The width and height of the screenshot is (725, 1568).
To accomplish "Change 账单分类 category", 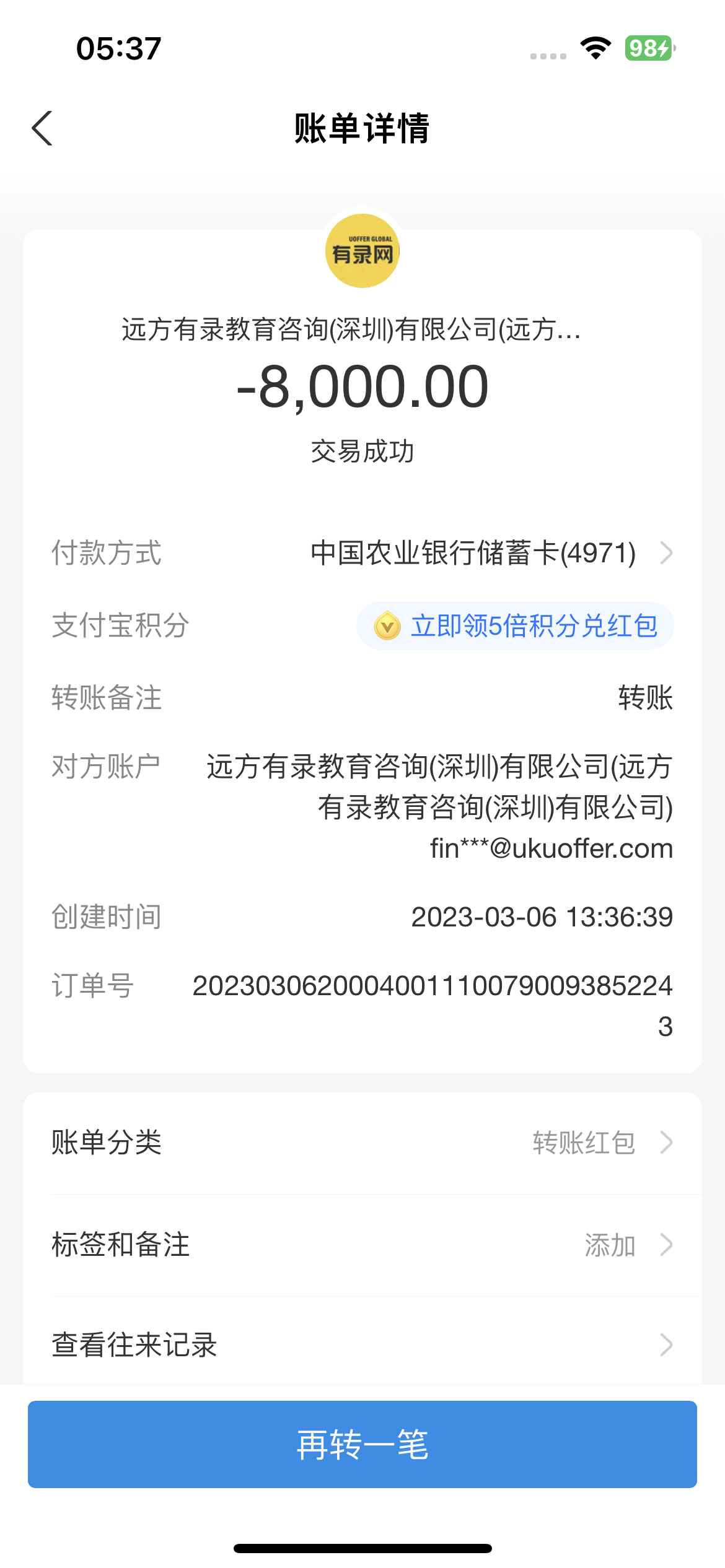I will point(362,1143).
